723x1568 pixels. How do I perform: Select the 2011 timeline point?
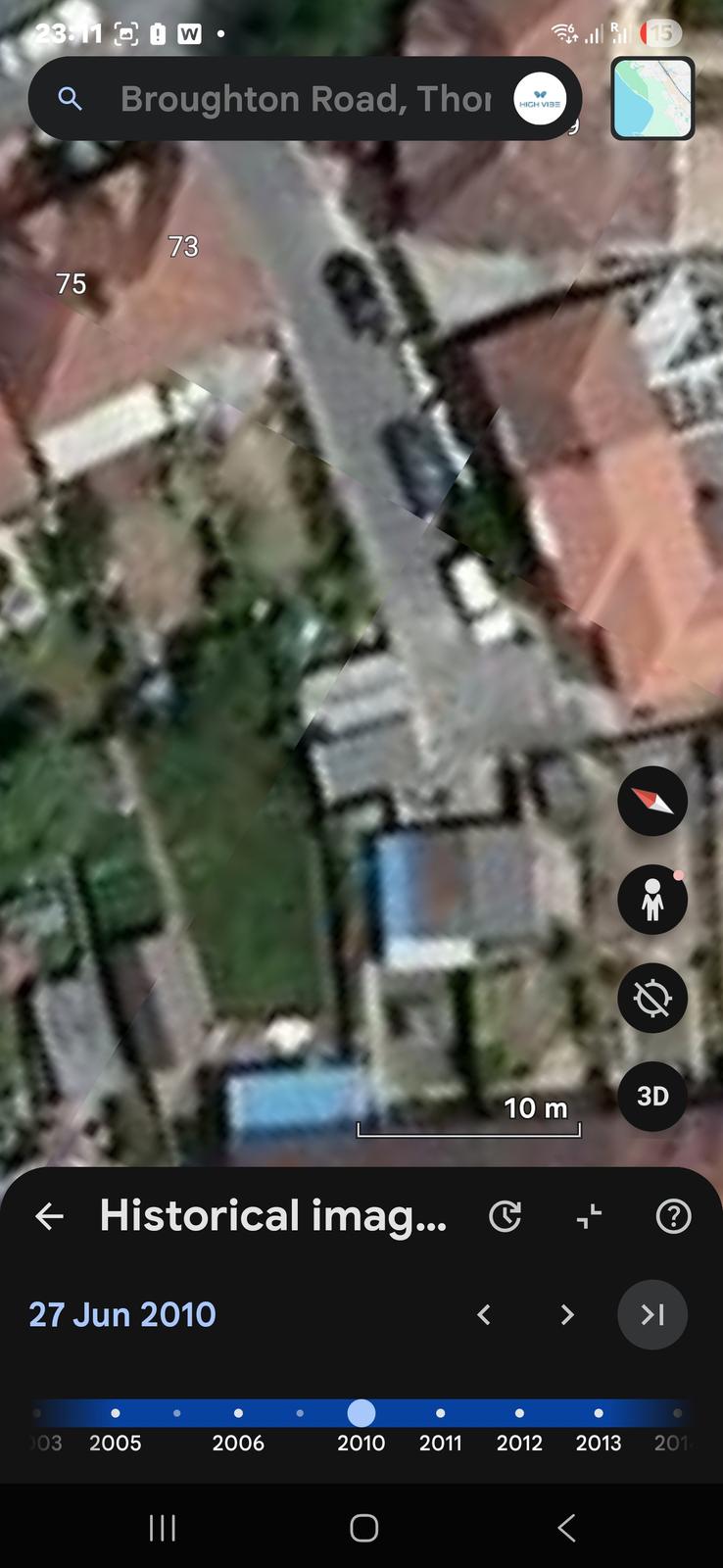(441, 1413)
